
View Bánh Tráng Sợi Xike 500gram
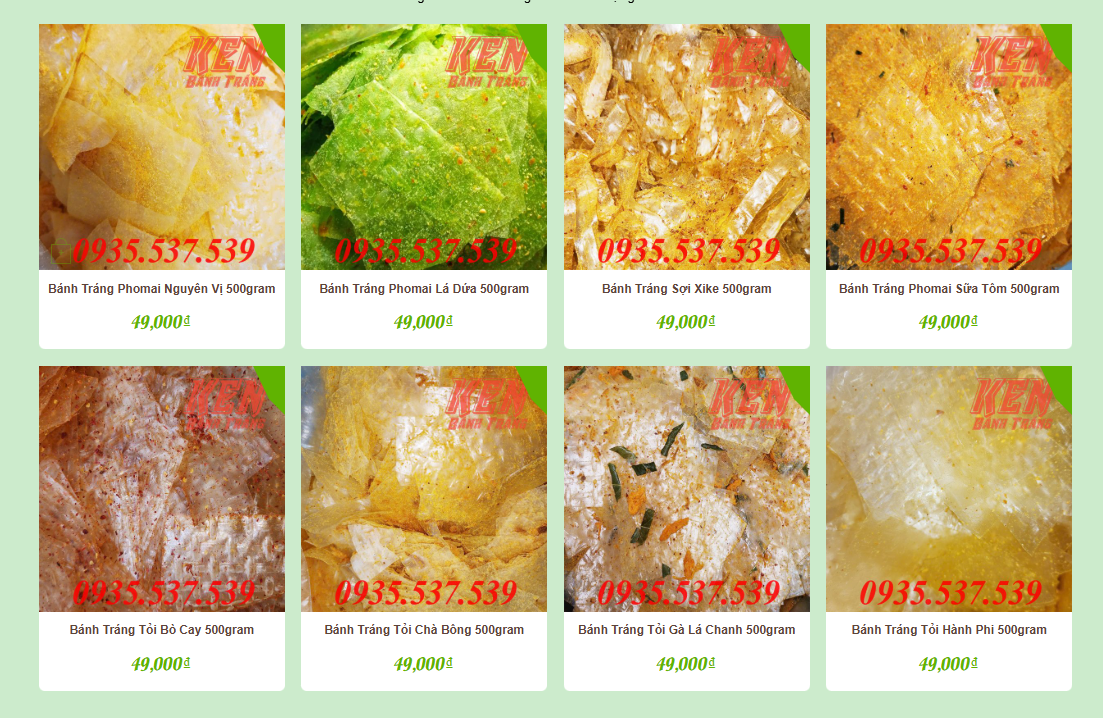pyautogui.click(x=686, y=289)
